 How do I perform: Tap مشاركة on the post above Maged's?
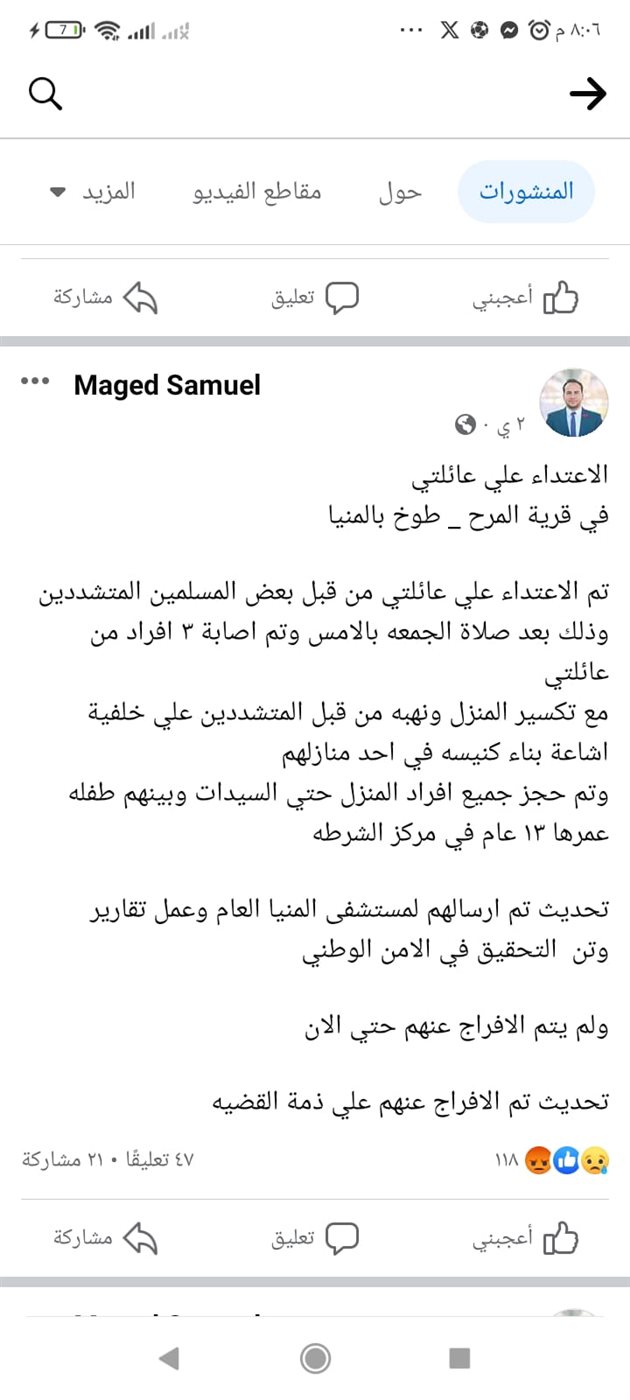tap(106, 297)
